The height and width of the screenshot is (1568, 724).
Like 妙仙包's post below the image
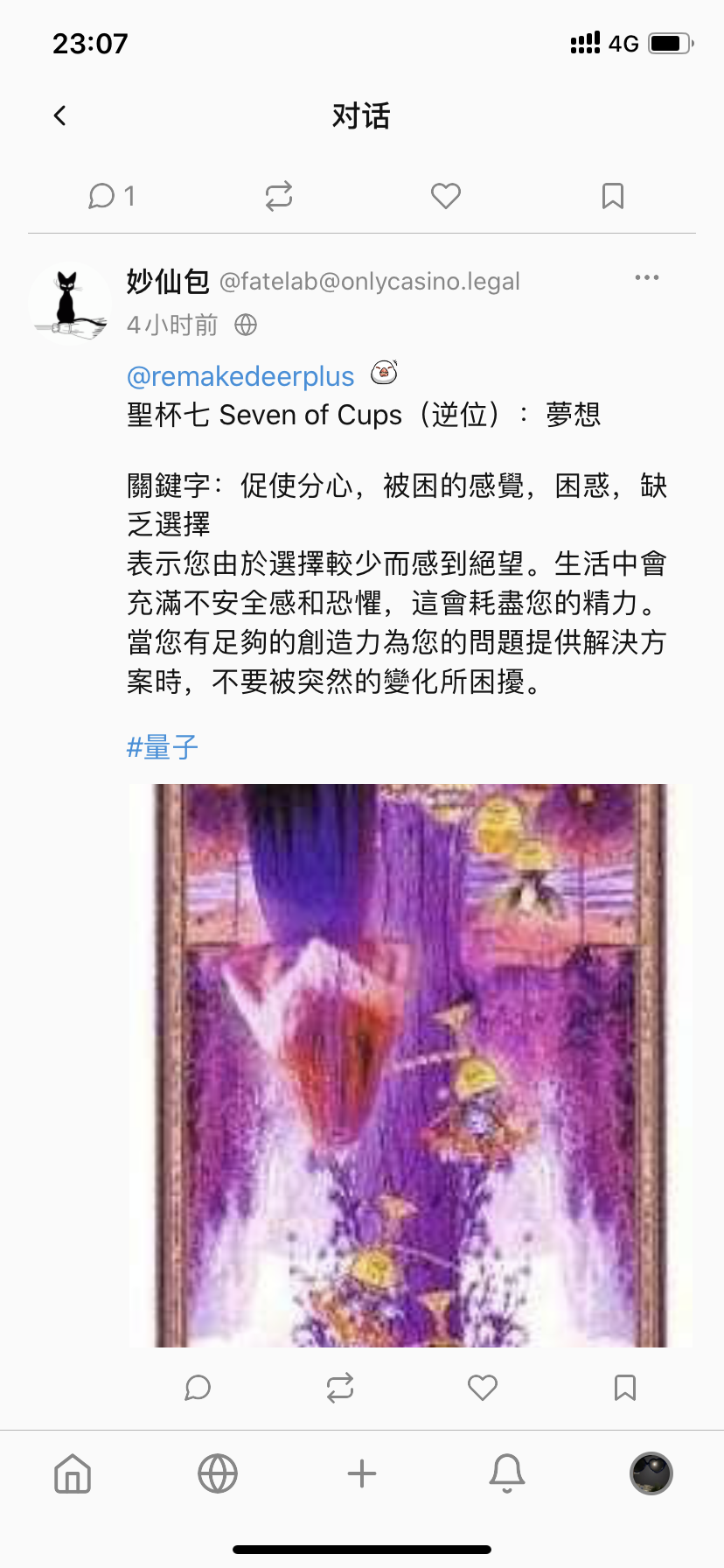point(483,1388)
